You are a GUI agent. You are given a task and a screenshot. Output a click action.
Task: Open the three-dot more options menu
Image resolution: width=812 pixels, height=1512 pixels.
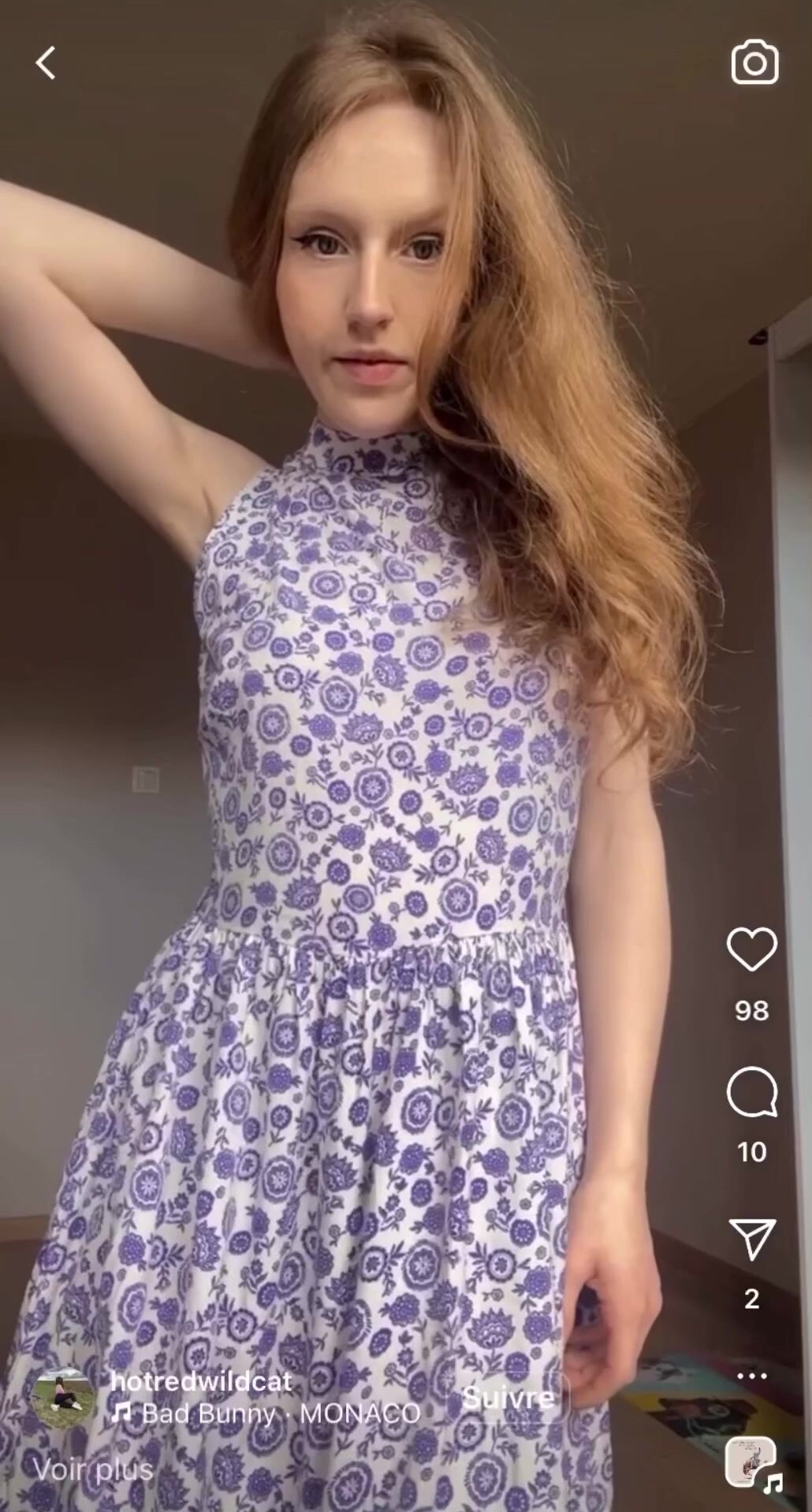point(751,1376)
